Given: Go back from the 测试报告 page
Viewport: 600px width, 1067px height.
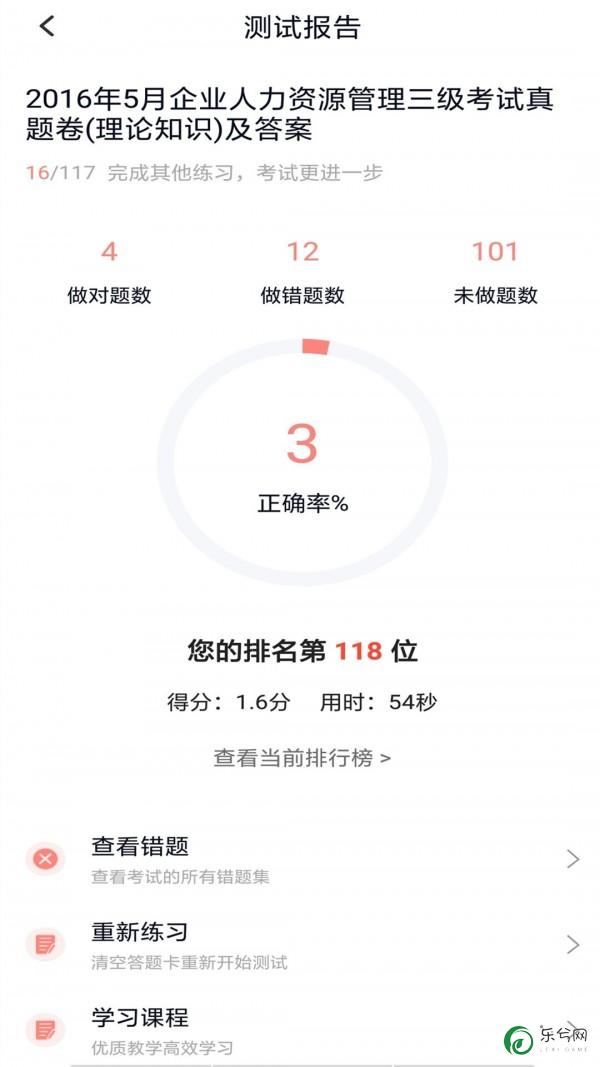Looking at the screenshot, I should click(46, 27).
